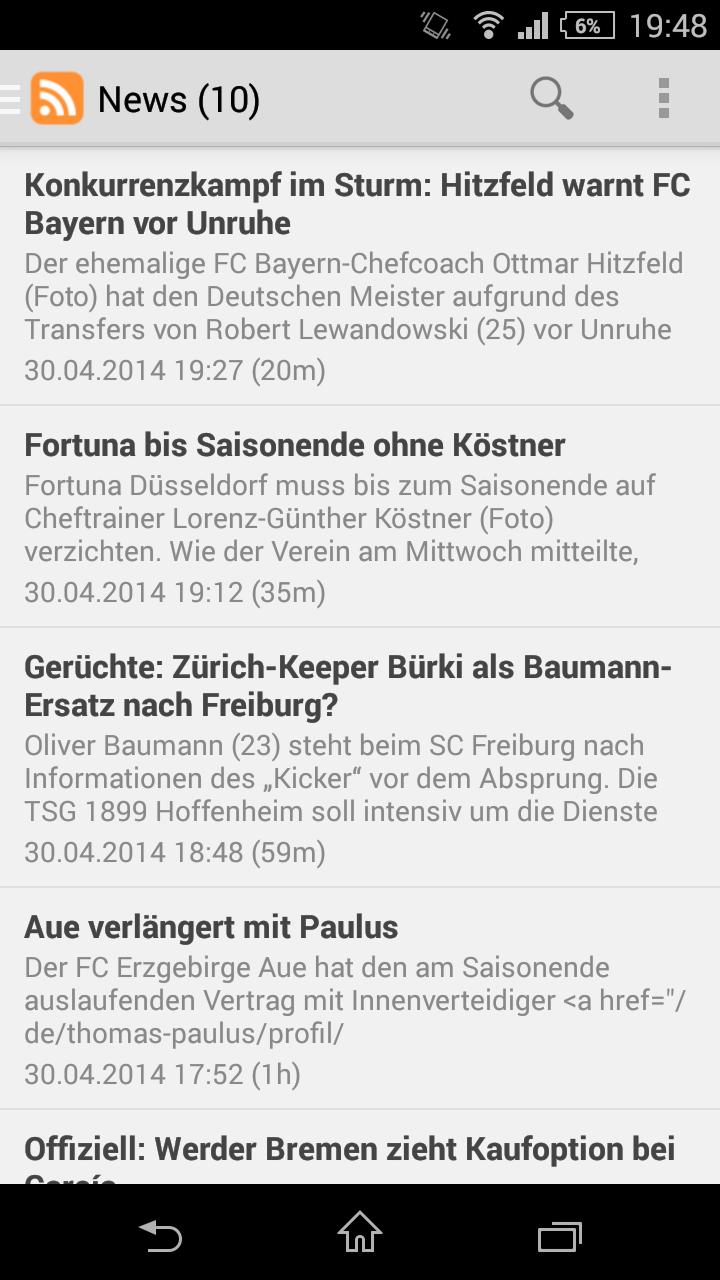This screenshot has height=1280, width=720.
Task: Tap the News (10) header title
Action: click(x=177, y=98)
